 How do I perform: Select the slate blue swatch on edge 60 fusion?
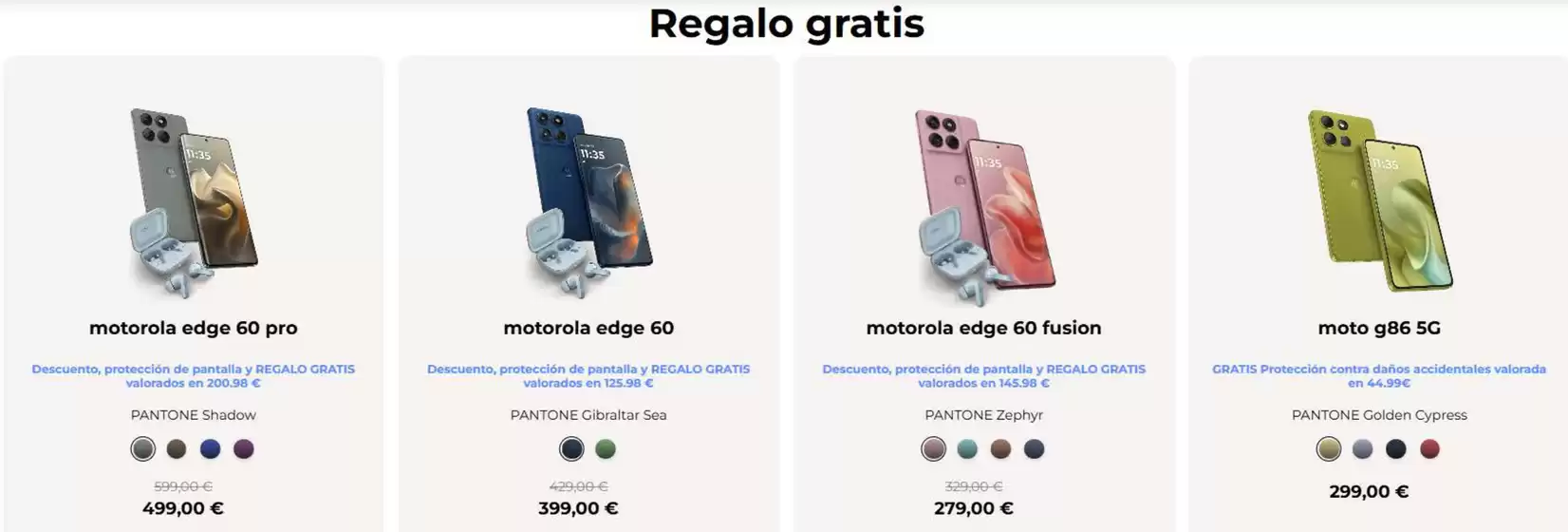pos(1035,449)
